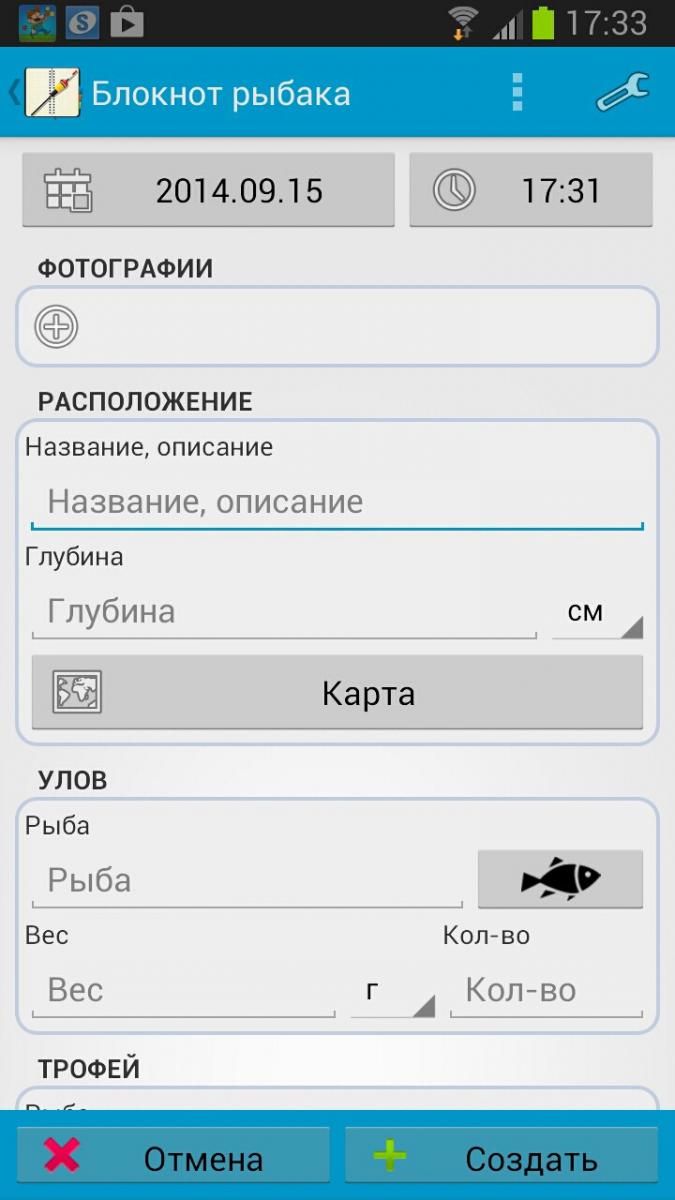This screenshot has height=1200, width=675.
Task: Tap the Кол-во quantity field
Action: [x=546, y=991]
